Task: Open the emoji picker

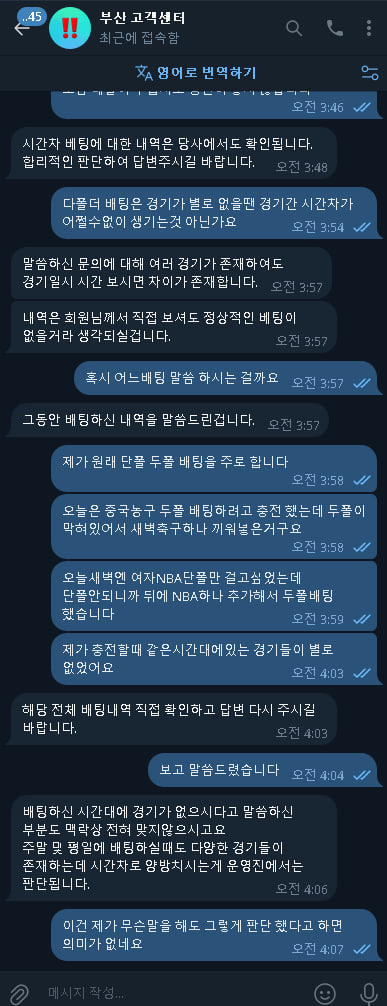Action: click(326, 992)
